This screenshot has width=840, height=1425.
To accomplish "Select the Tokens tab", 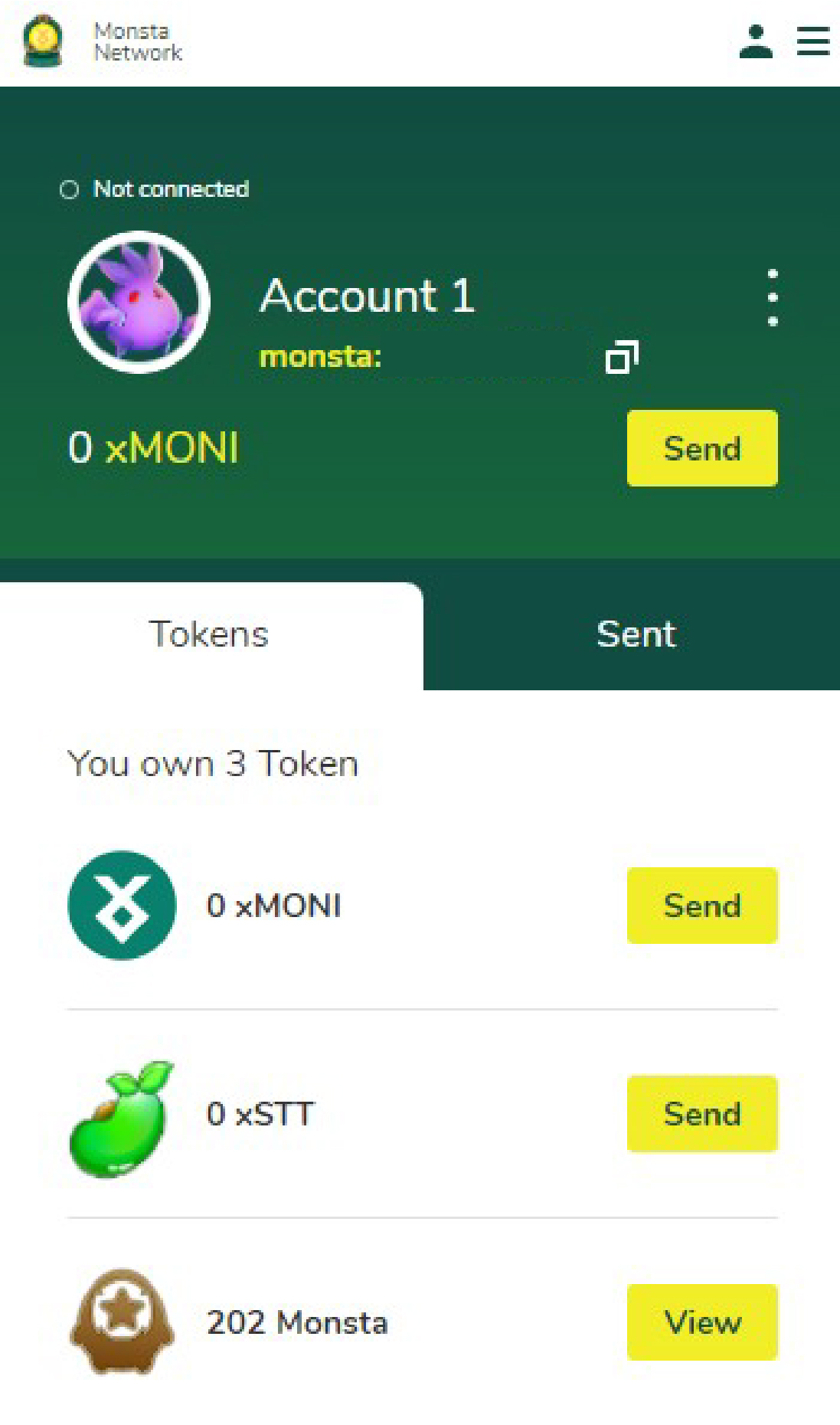I will click(x=209, y=634).
